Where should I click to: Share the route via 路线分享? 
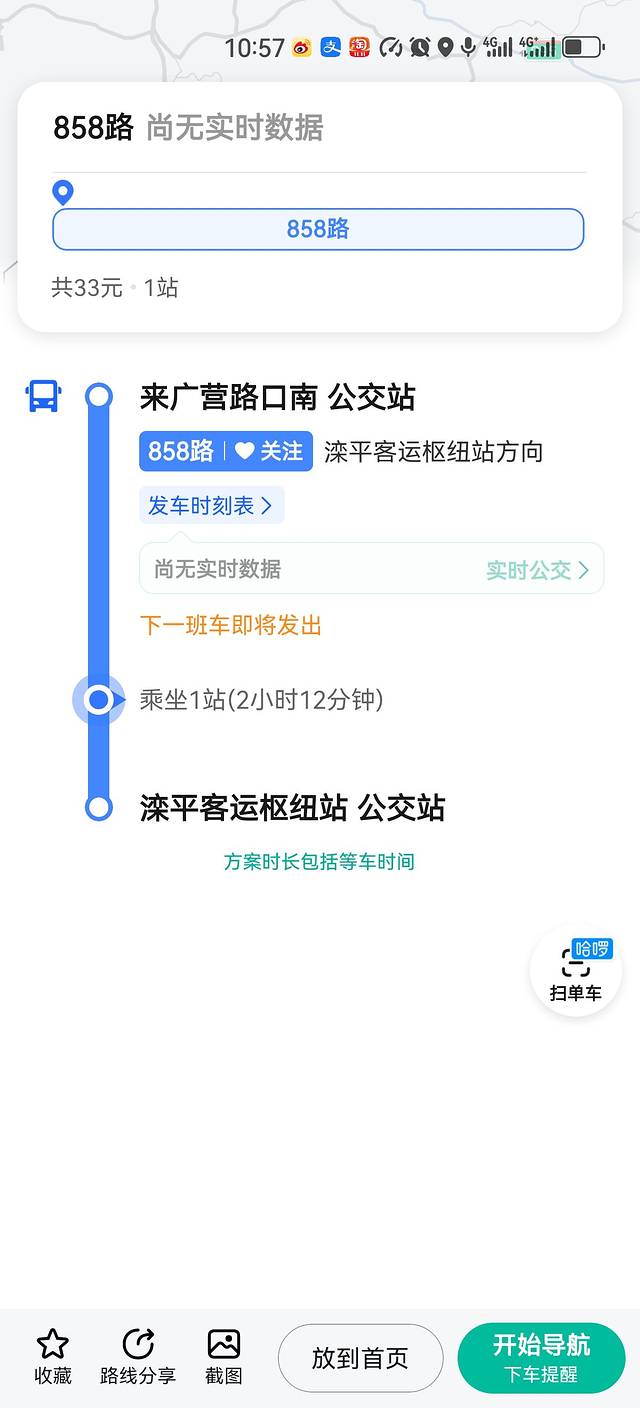138,1357
